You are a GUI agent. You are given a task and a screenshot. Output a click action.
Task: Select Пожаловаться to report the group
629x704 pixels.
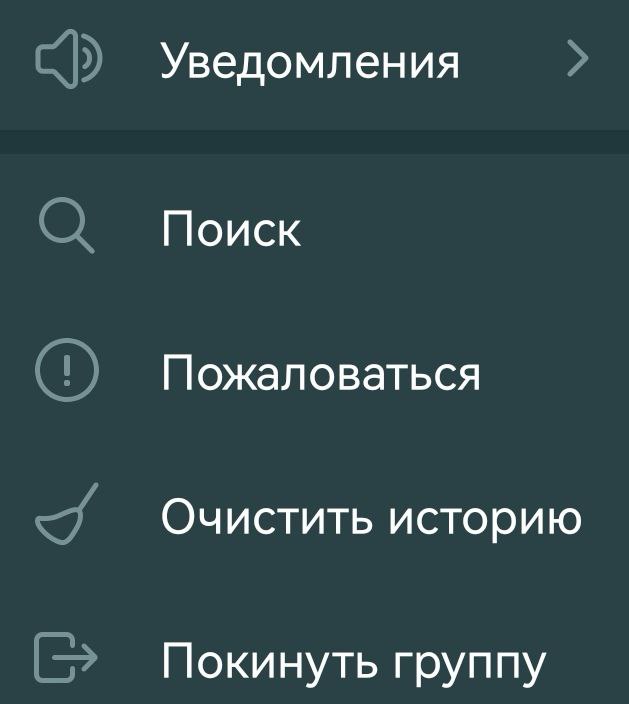tap(320, 374)
